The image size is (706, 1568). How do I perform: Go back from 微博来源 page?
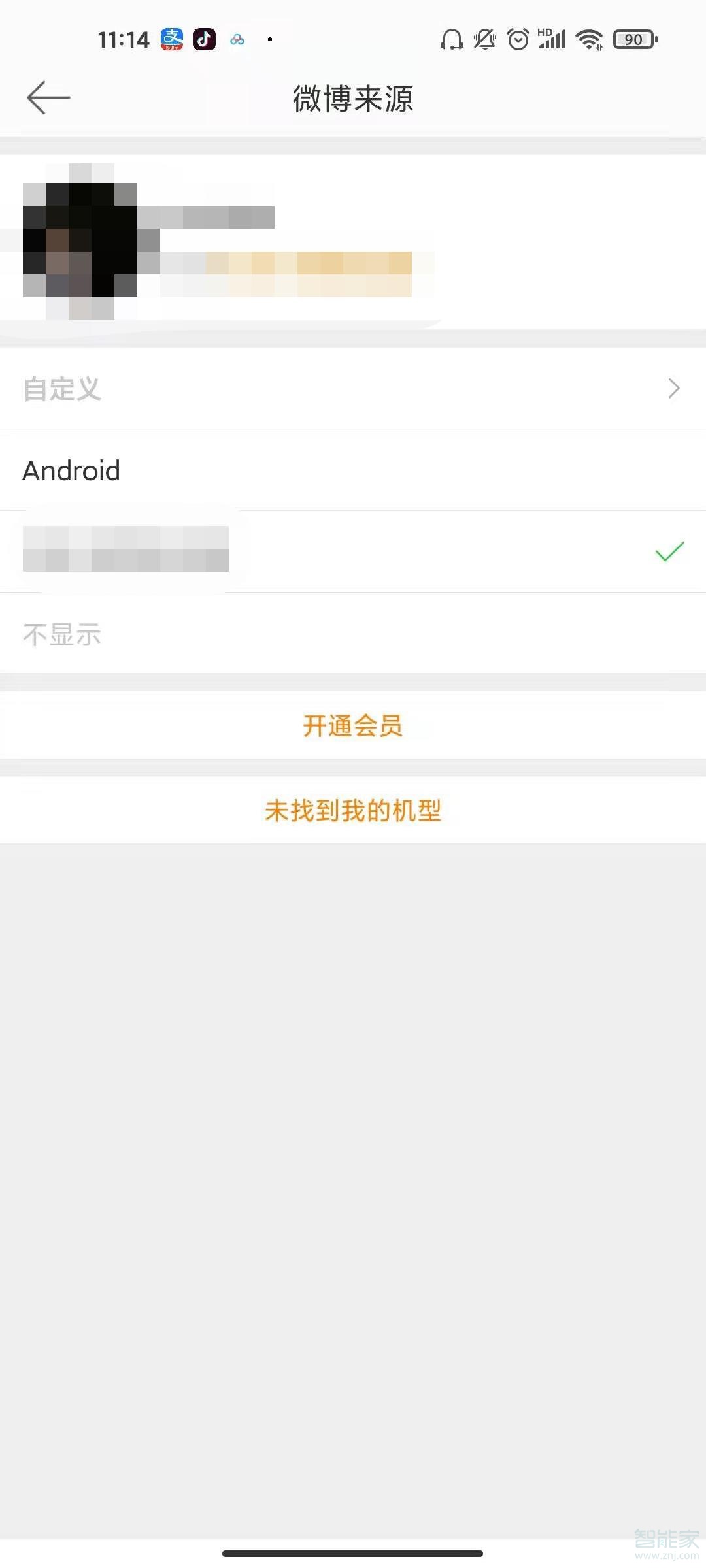pos(48,98)
